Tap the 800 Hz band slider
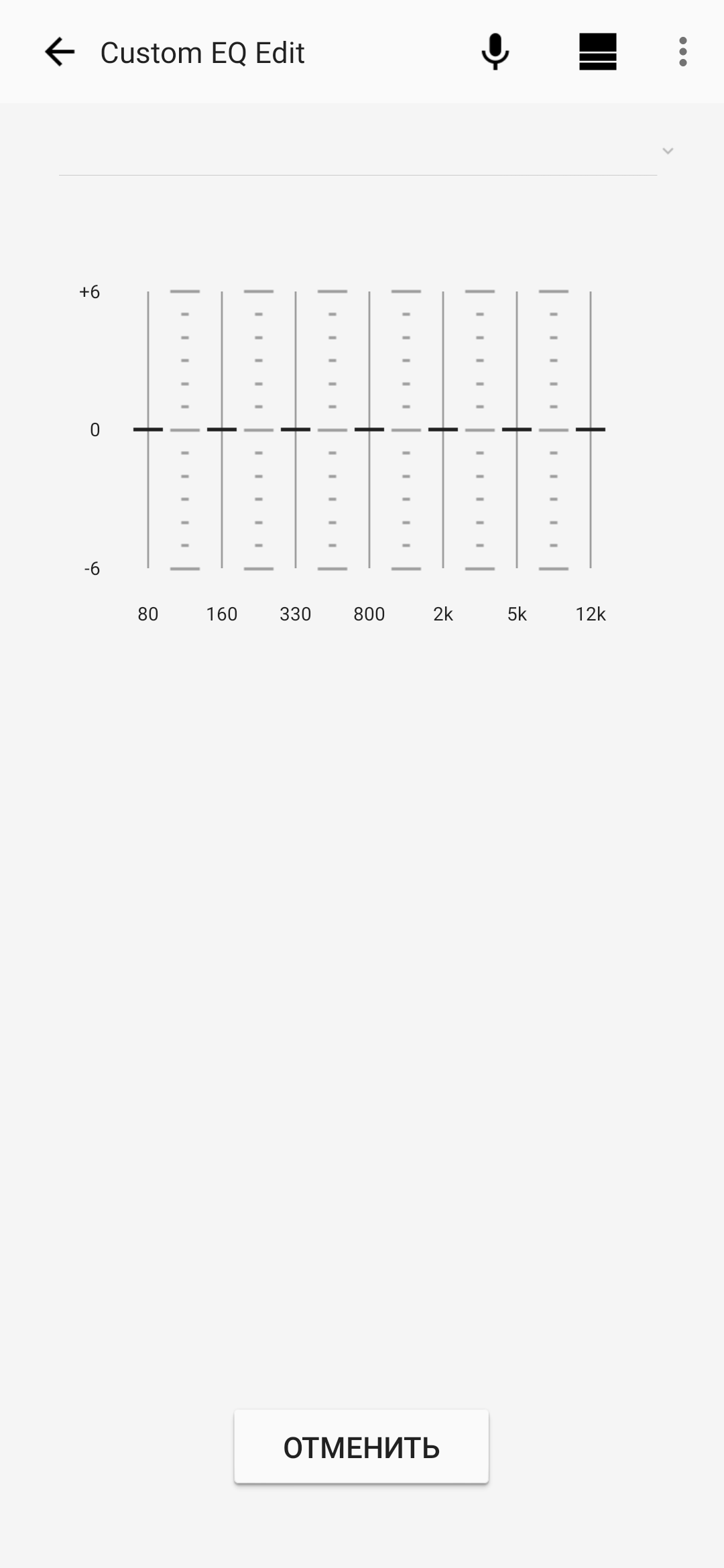 [x=369, y=429]
